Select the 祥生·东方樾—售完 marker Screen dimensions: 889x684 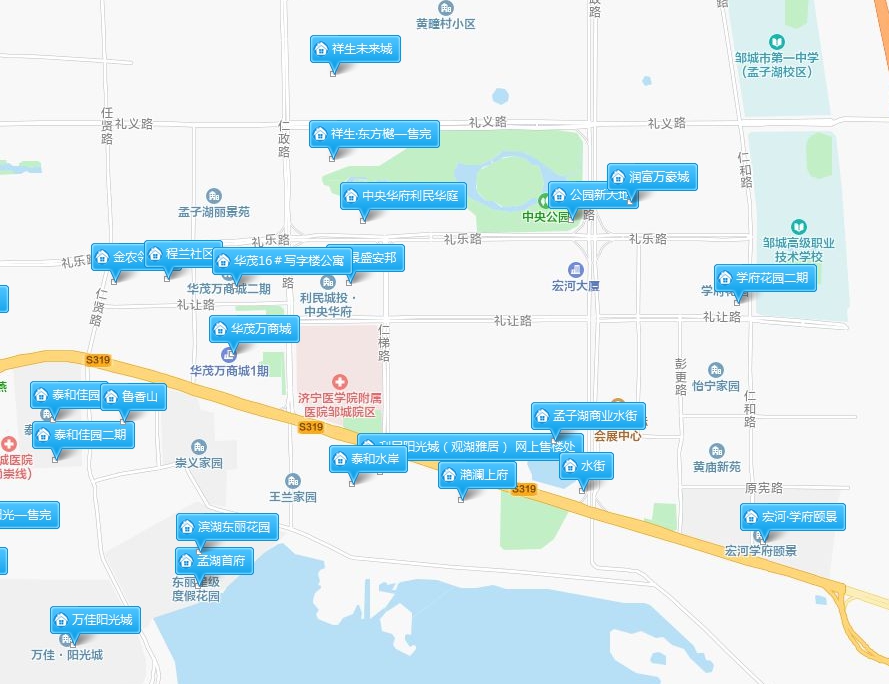[x=374, y=134]
